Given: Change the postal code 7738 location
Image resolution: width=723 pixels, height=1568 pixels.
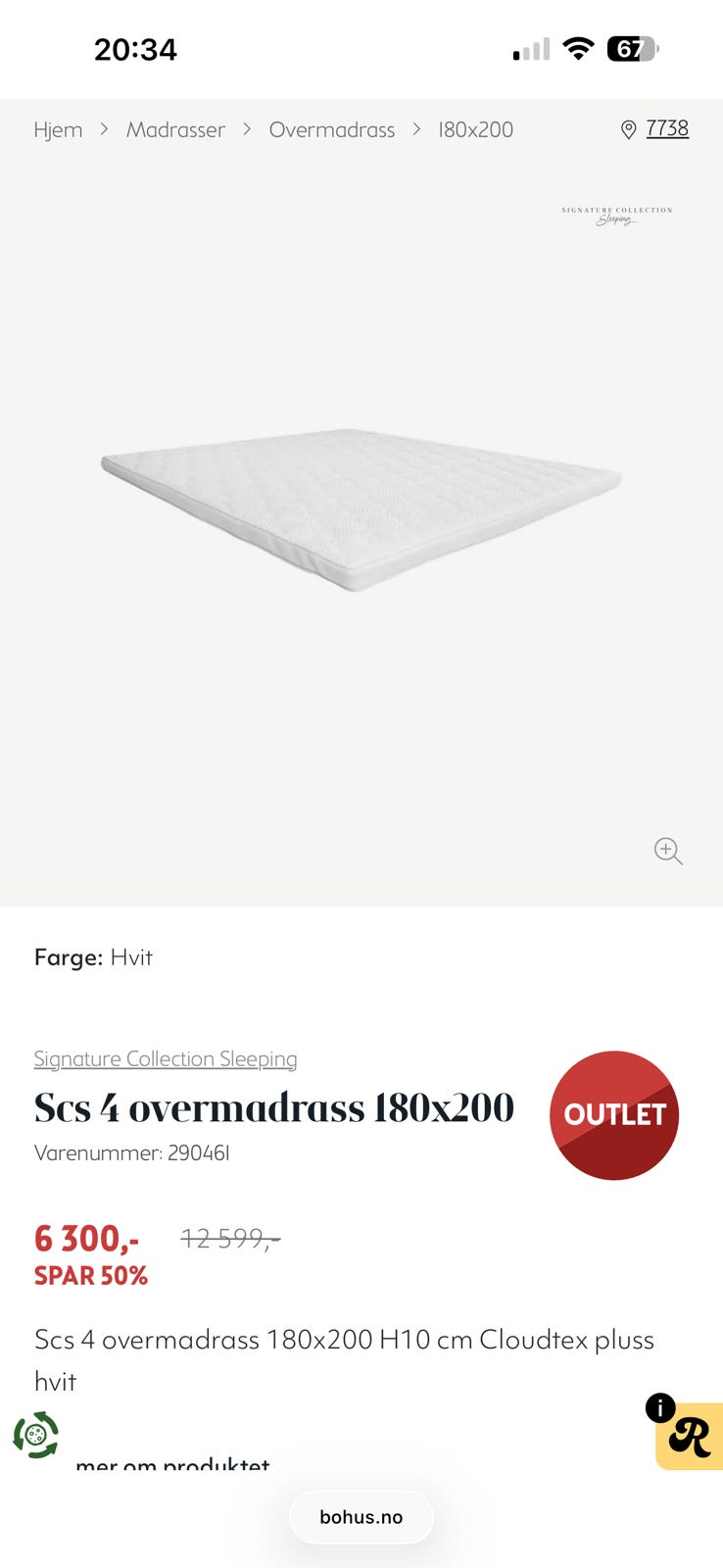Looking at the screenshot, I should pyautogui.click(x=655, y=128).
